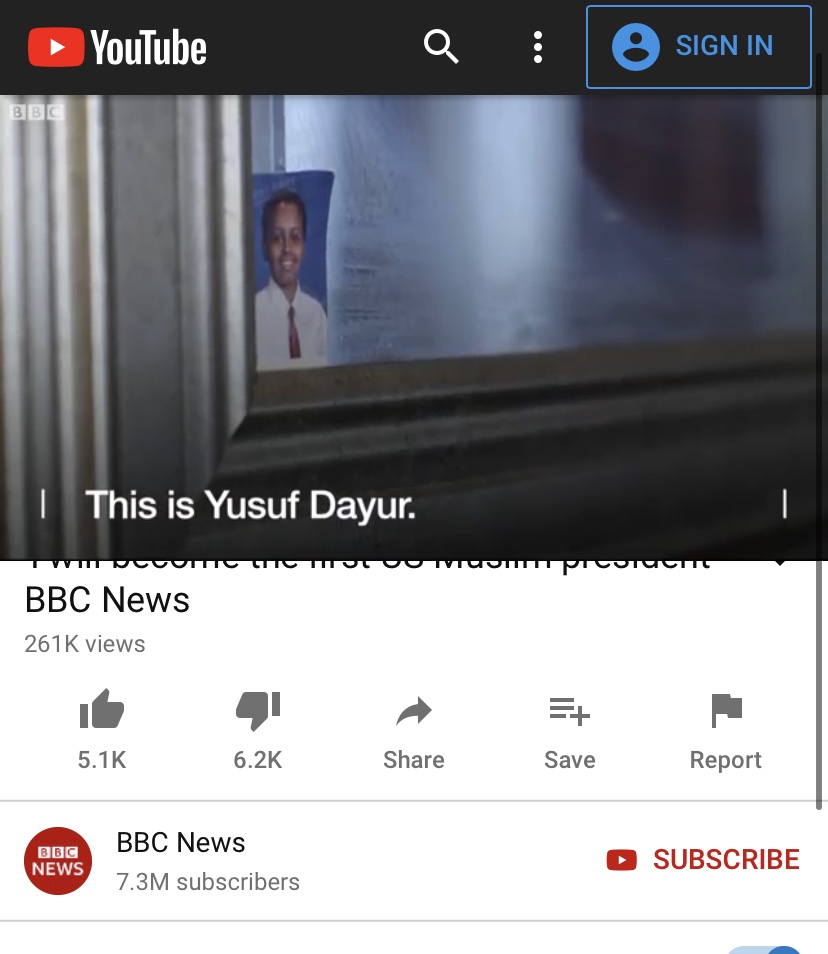Share the video
The height and width of the screenshot is (954, 828).
tap(414, 729)
